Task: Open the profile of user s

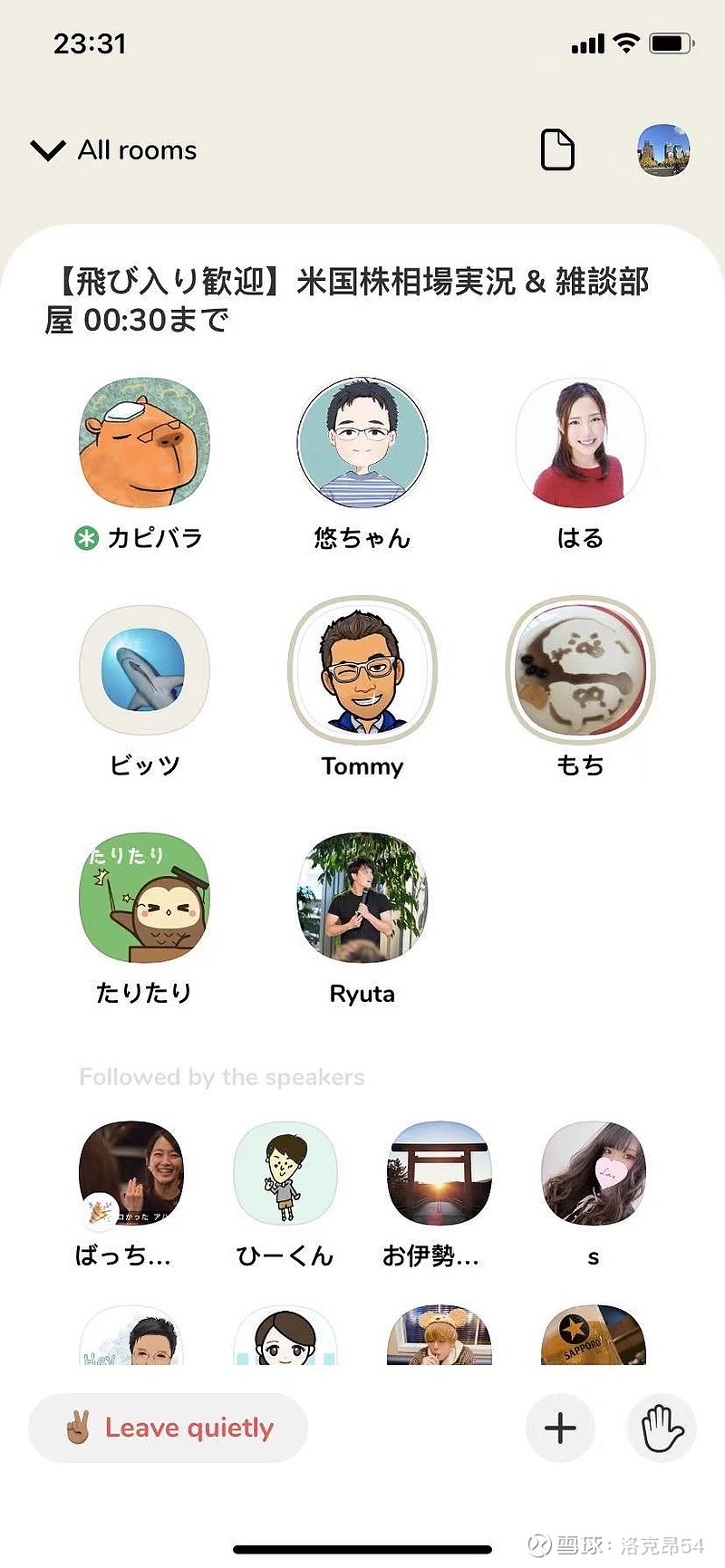Action: pos(593,1173)
